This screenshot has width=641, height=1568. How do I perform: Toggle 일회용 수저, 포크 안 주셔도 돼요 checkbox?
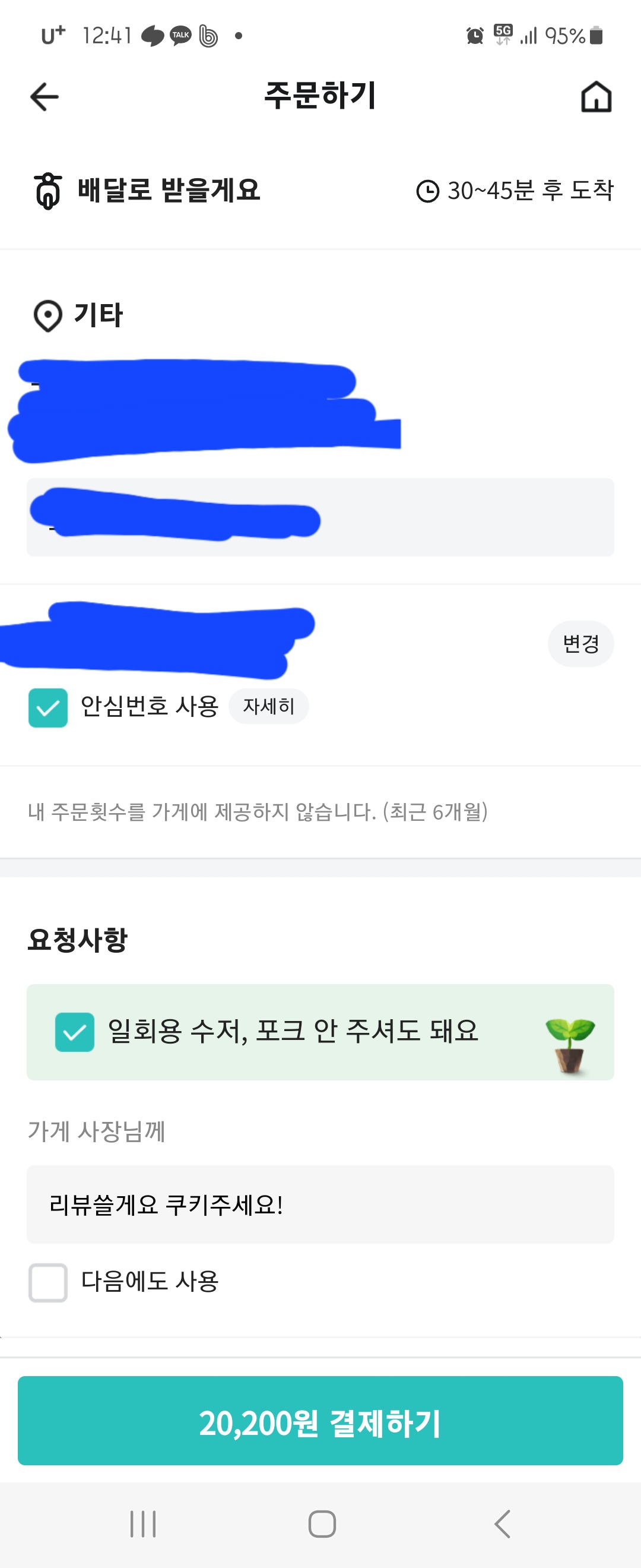point(75,1032)
